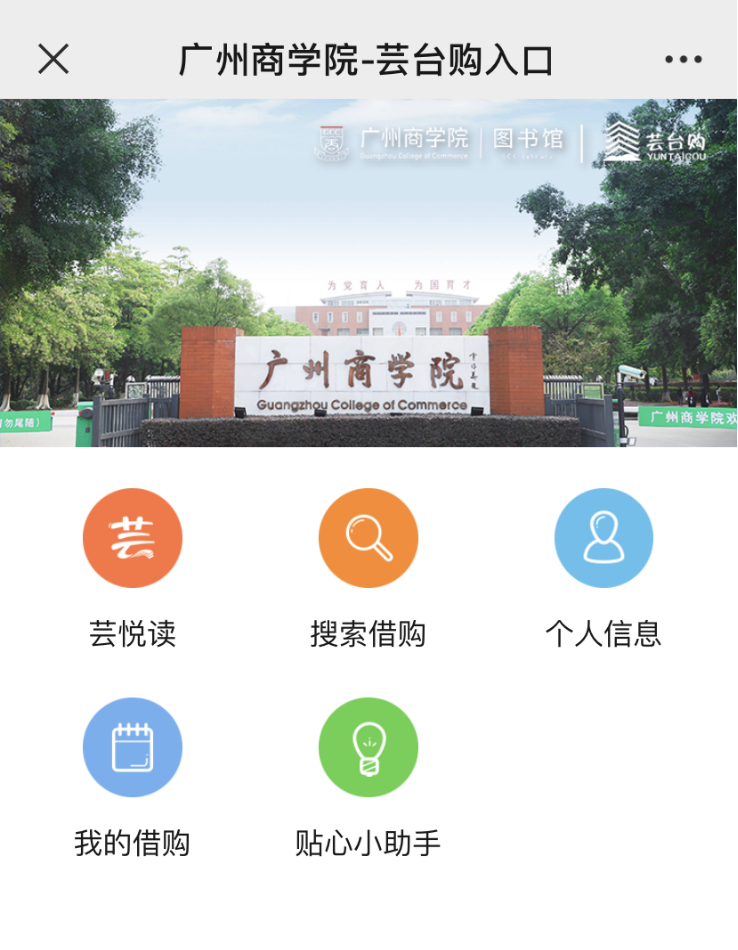Click the green search bulb icon
Viewport: 738px width, 950px height.
[x=368, y=745]
